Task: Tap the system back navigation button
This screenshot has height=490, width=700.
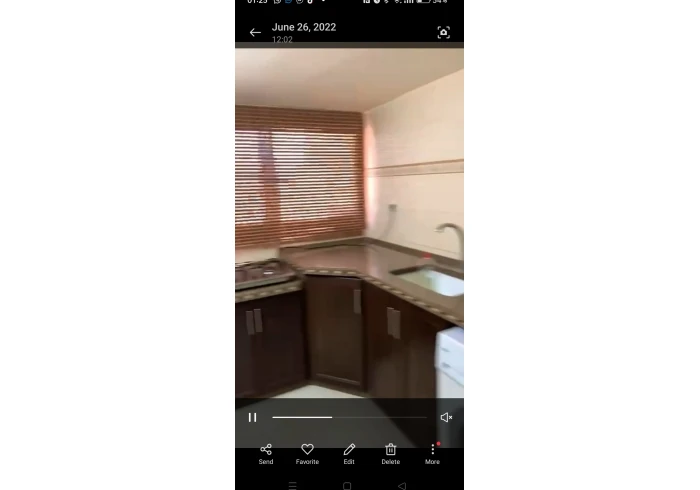Action: click(x=402, y=485)
